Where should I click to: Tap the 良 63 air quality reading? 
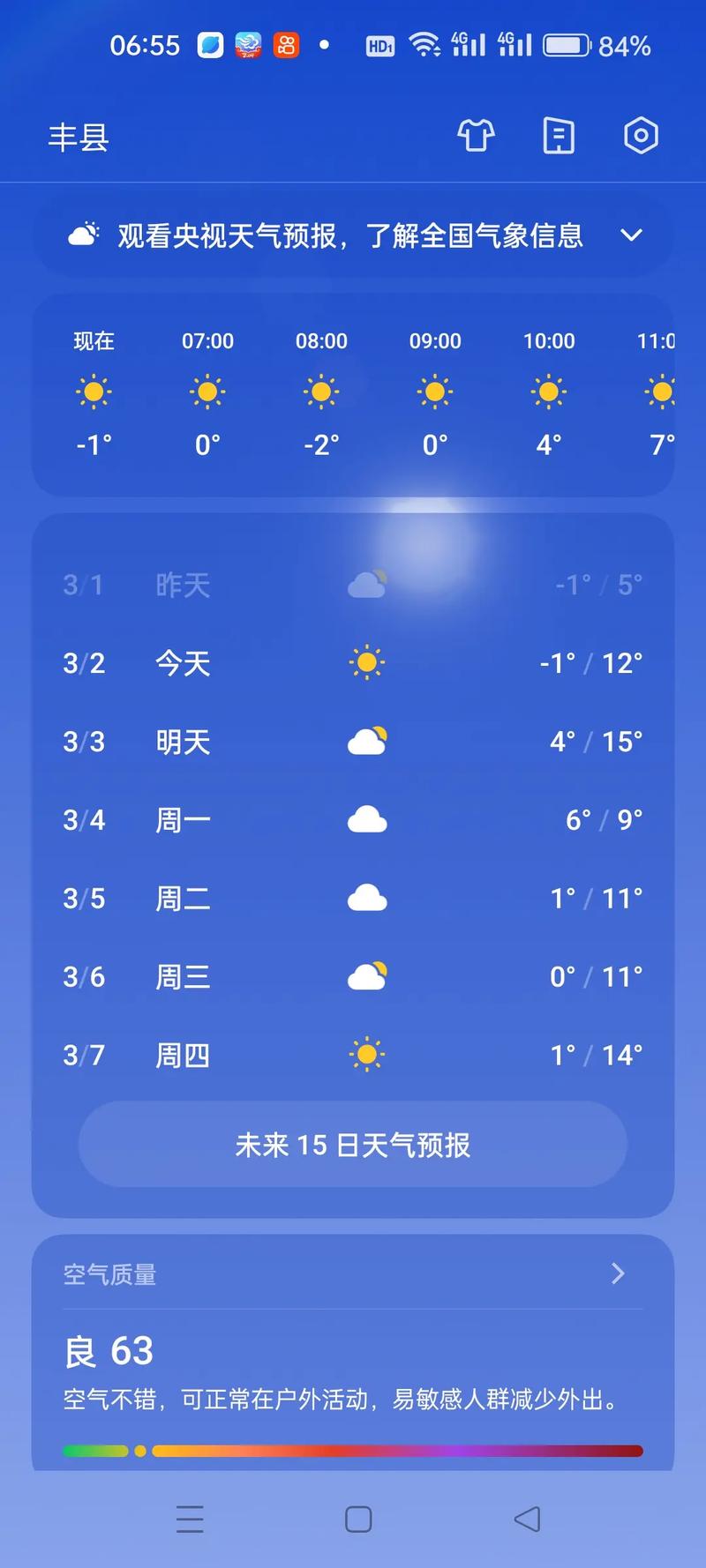click(108, 1349)
